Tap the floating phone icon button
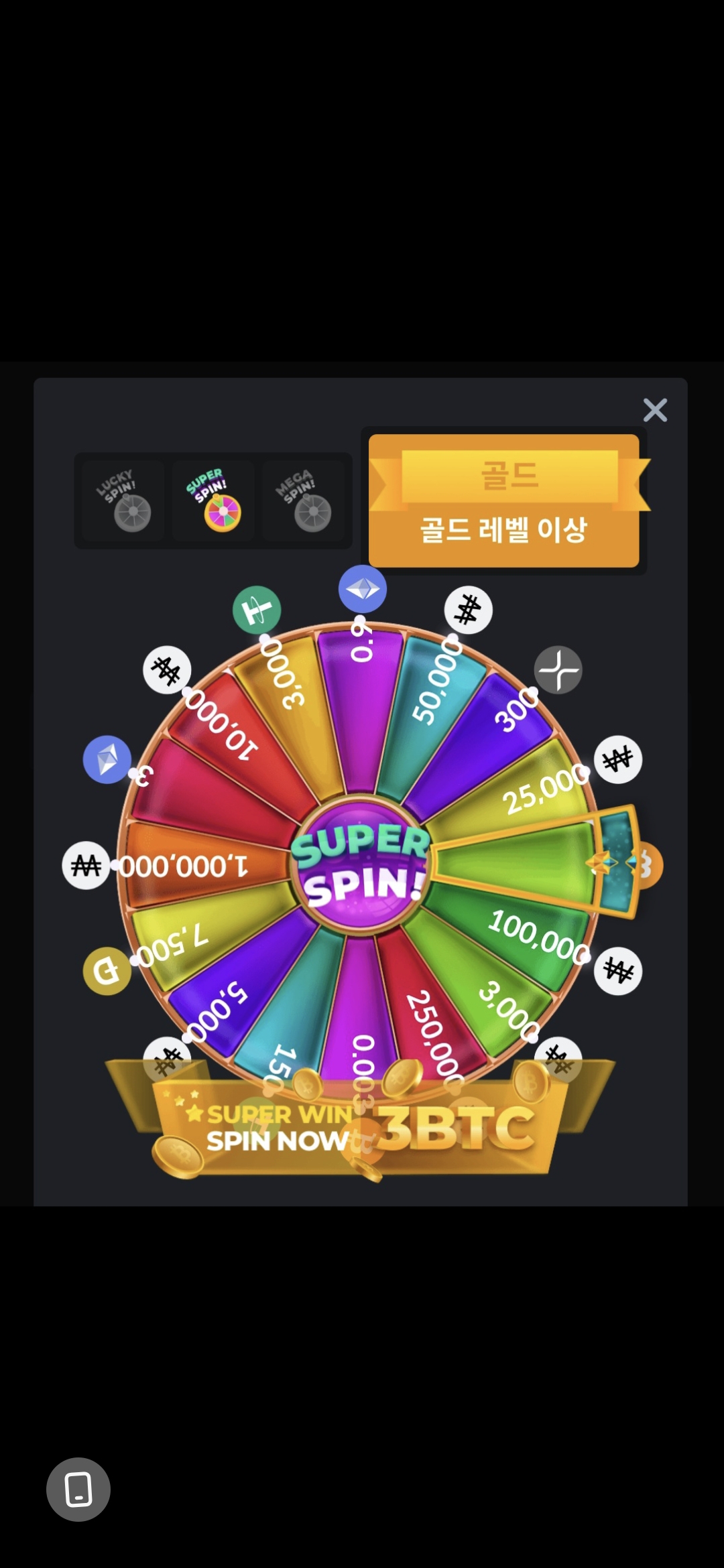Image resolution: width=724 pixels, height=1568 pixels. (78, 1489)
